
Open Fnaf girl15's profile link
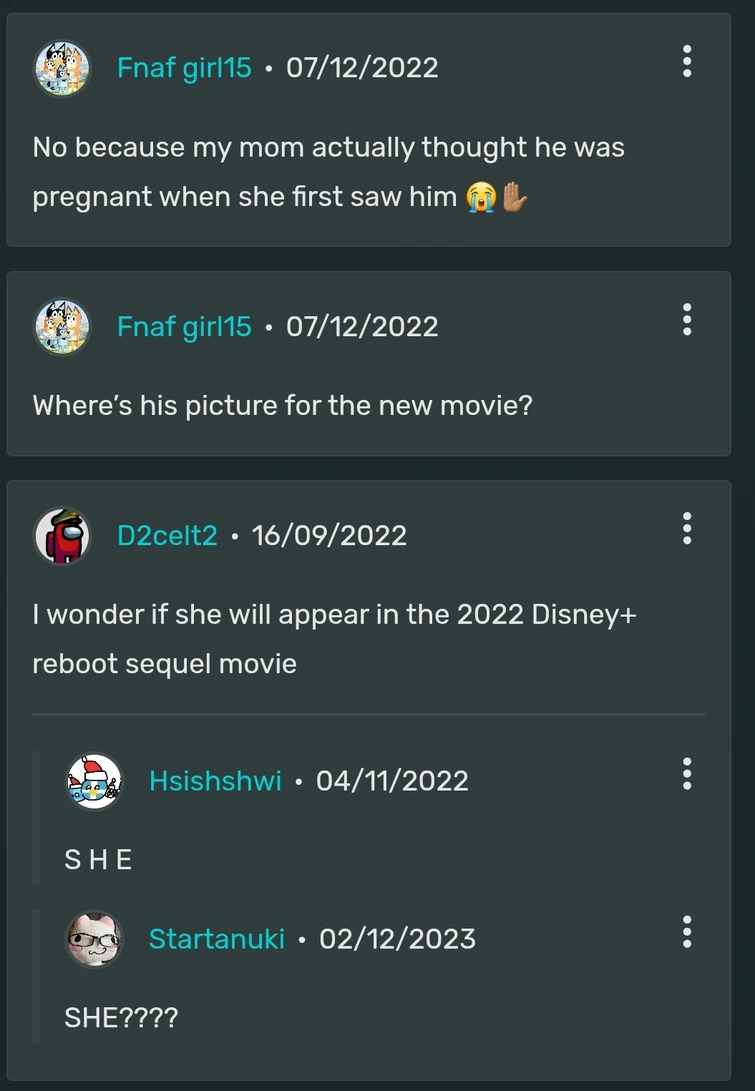point(184,67)
